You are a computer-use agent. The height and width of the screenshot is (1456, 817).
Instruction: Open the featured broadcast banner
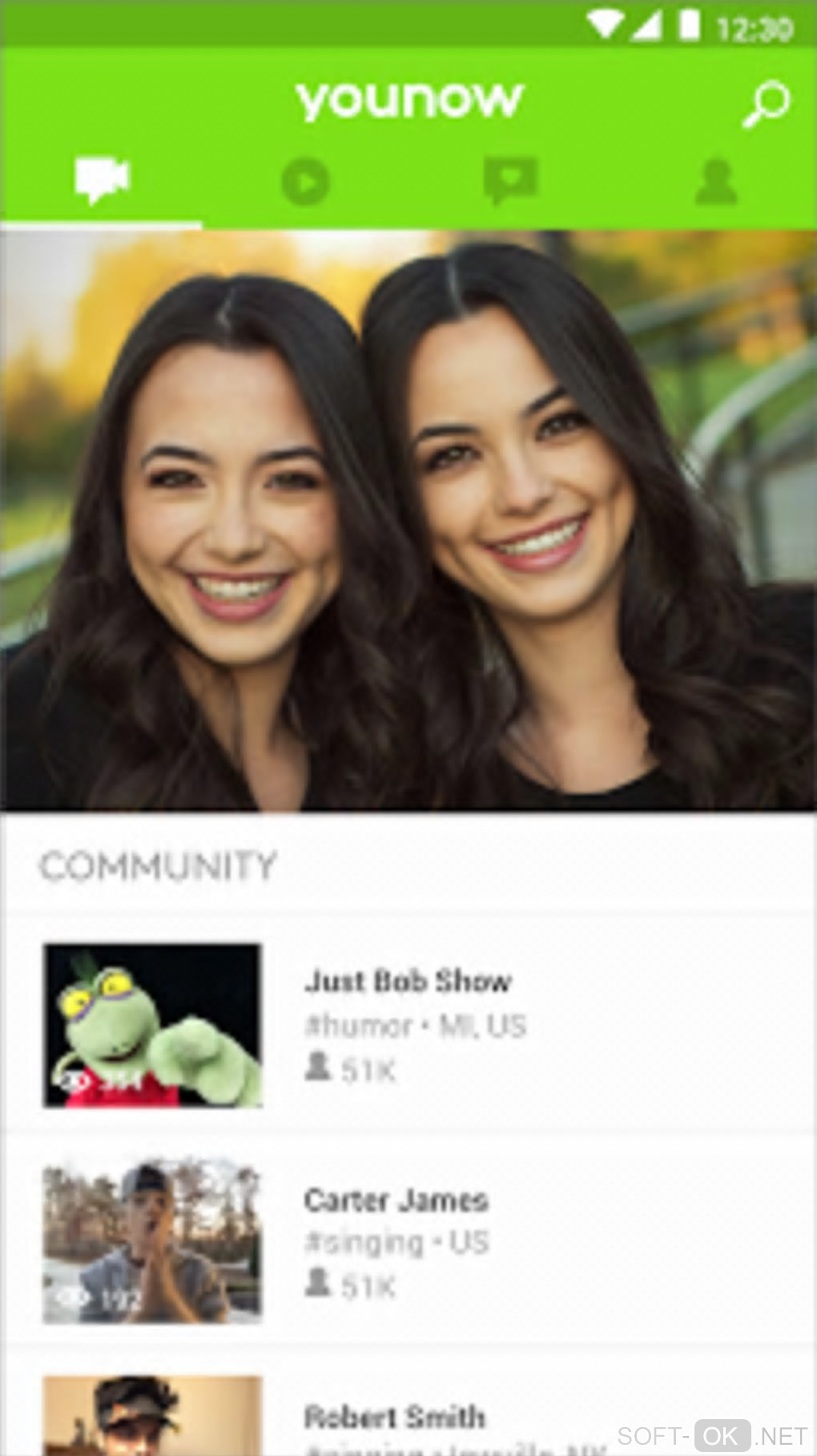coord(408,521)
